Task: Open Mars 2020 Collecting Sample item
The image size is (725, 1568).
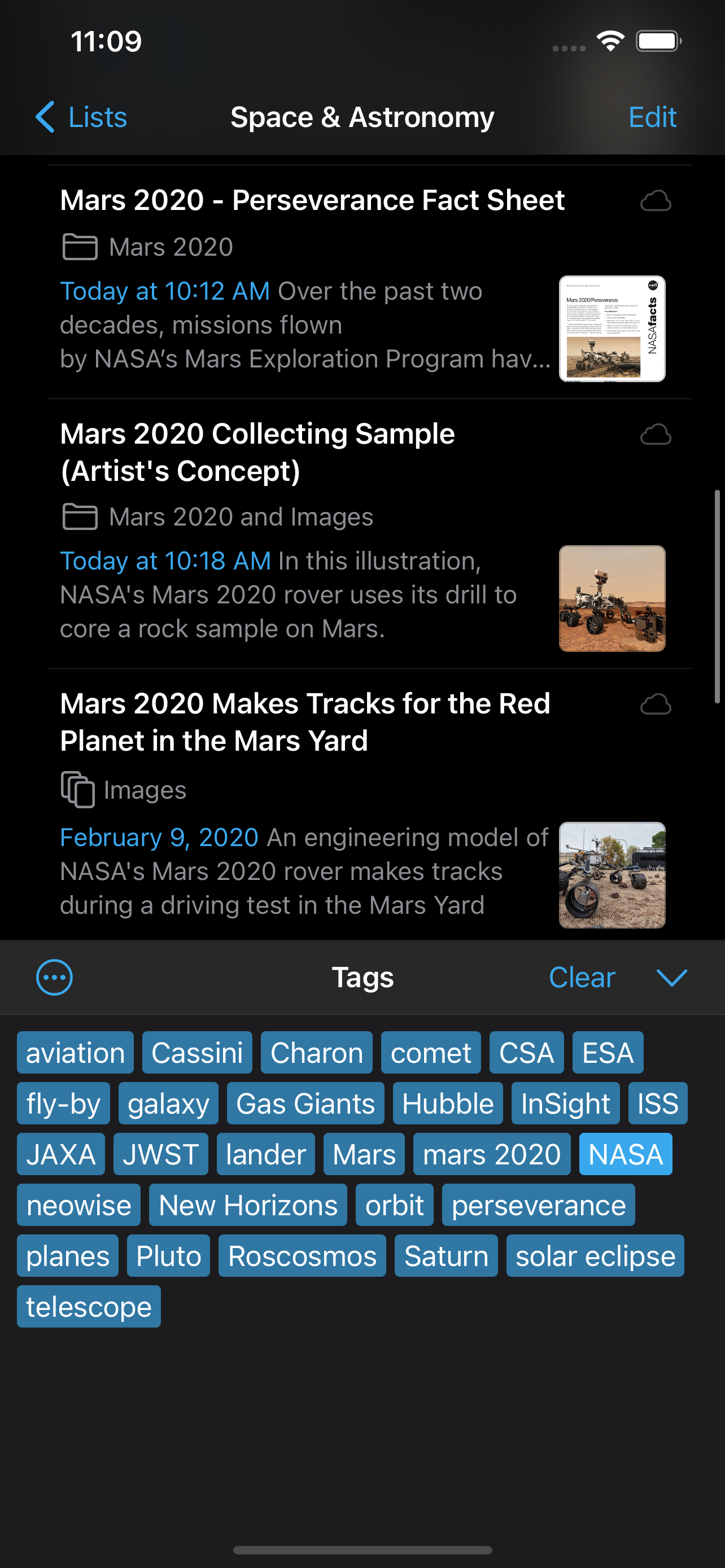Action: (257, 452)
